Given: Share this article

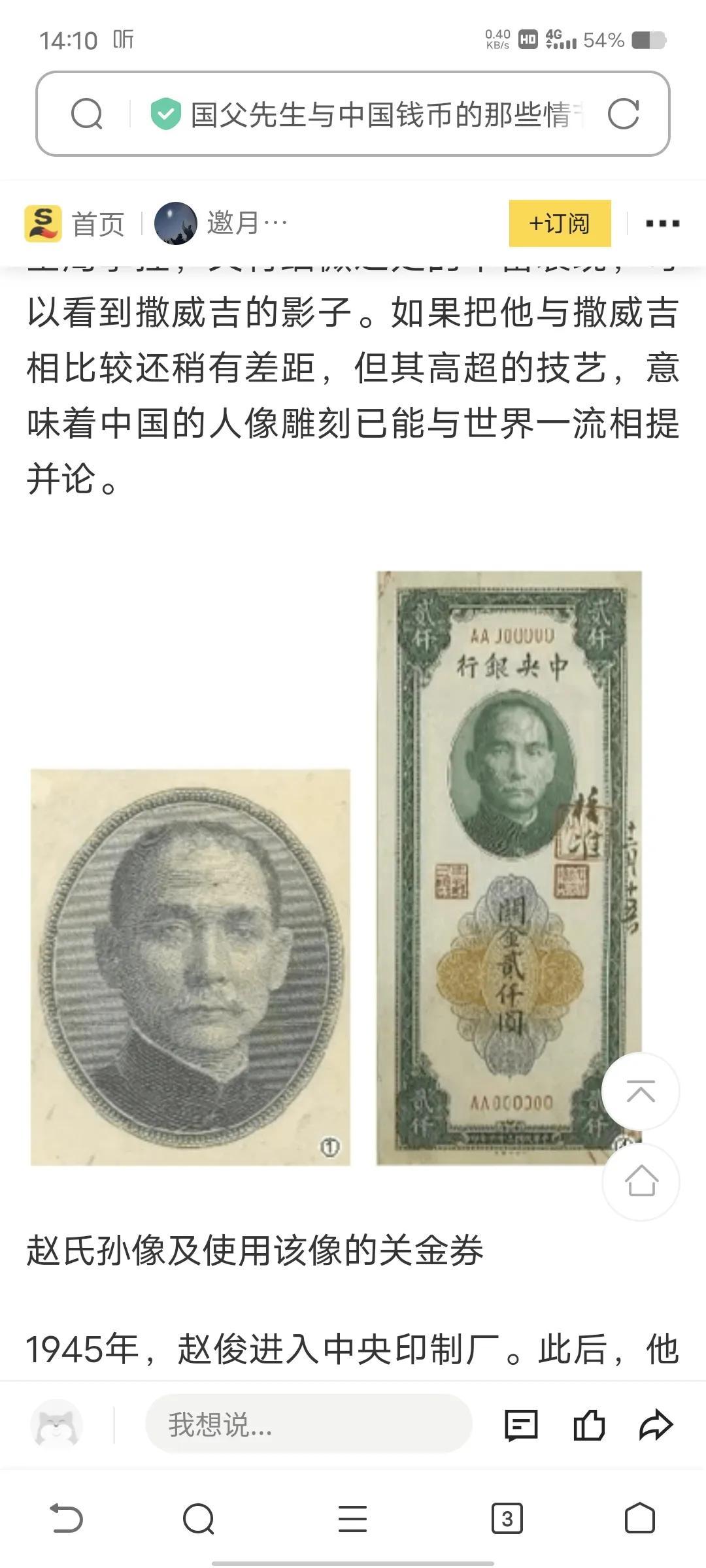Looking at the screenshot, I should point(656,1425).
